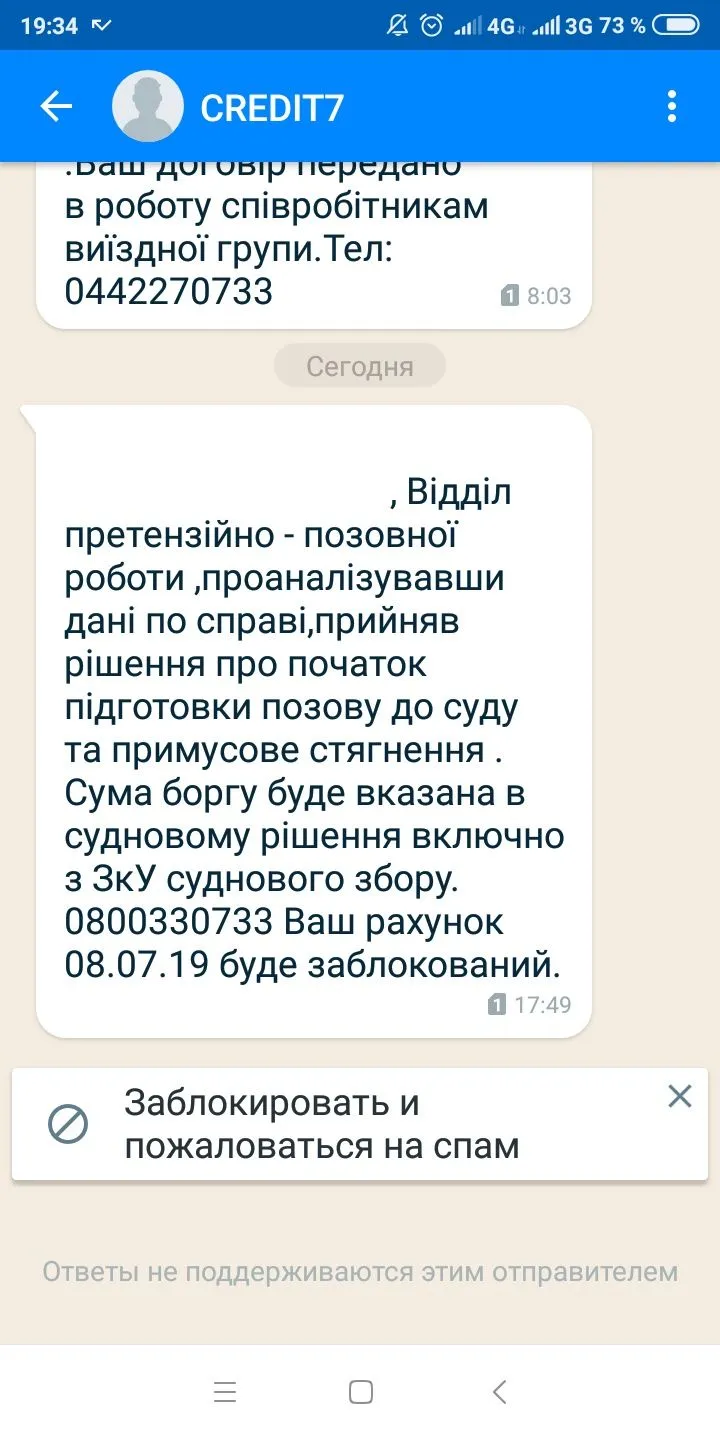This screenshot has width=720, height=1440.
Task: Open CREDIT7 contact avatar
Action: (x=148, y=106)
